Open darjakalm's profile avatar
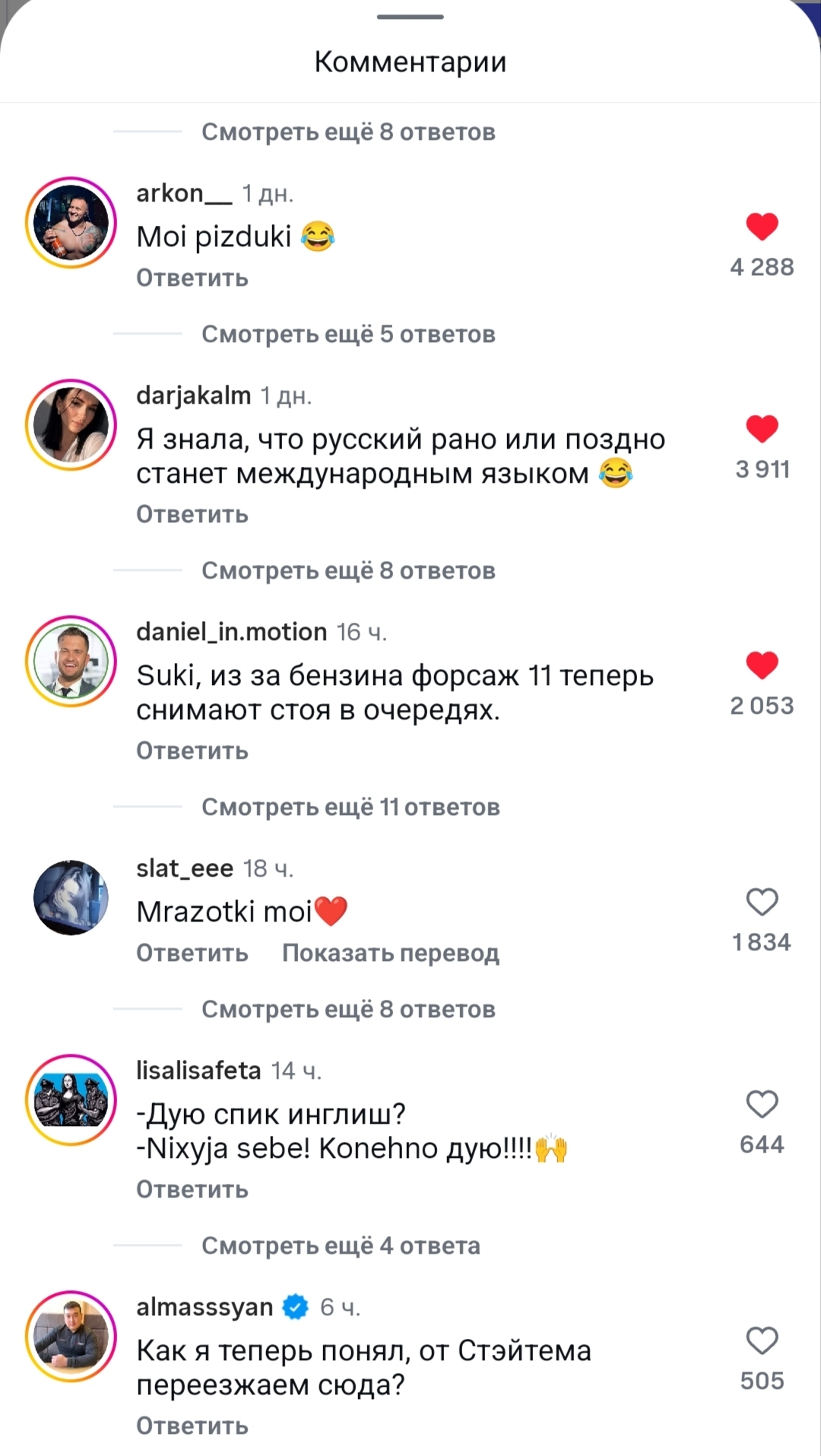Image resolution: width=821 pixels, height=1456 pixels. pos(71,425)
